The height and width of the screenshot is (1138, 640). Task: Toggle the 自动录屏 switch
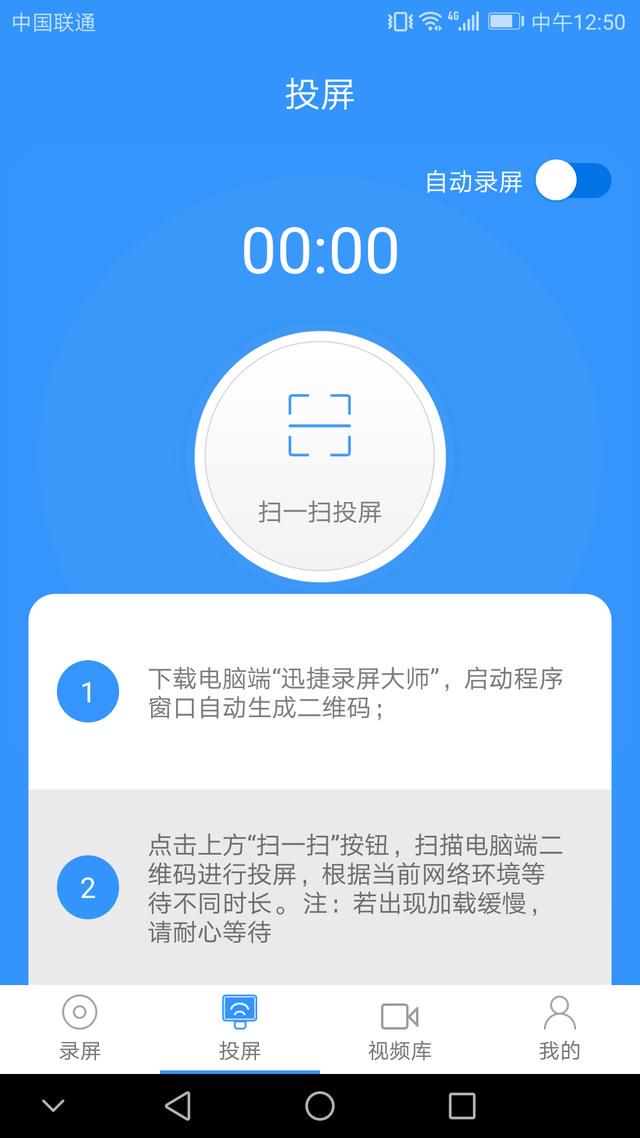pos(572,181)
